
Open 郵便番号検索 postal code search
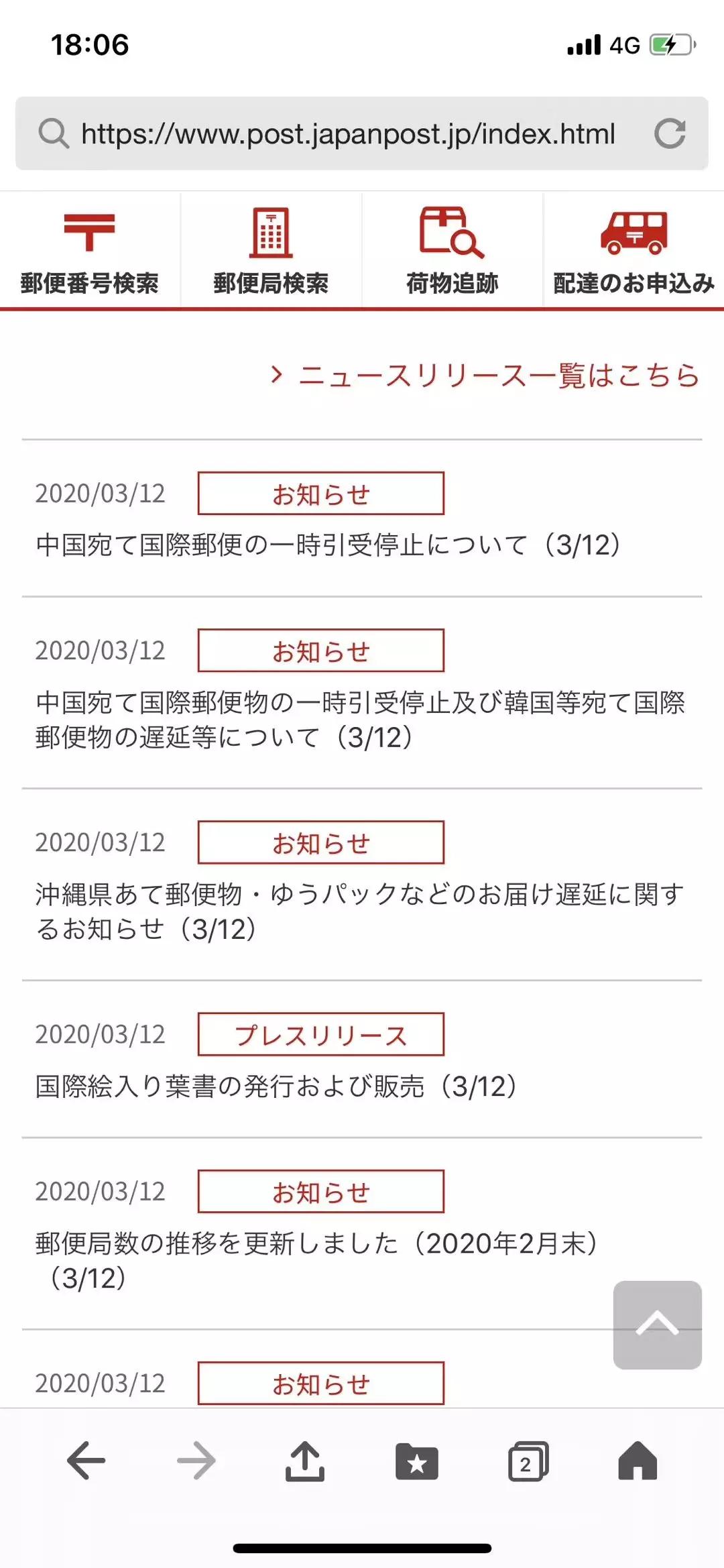(x=90, y=251)
